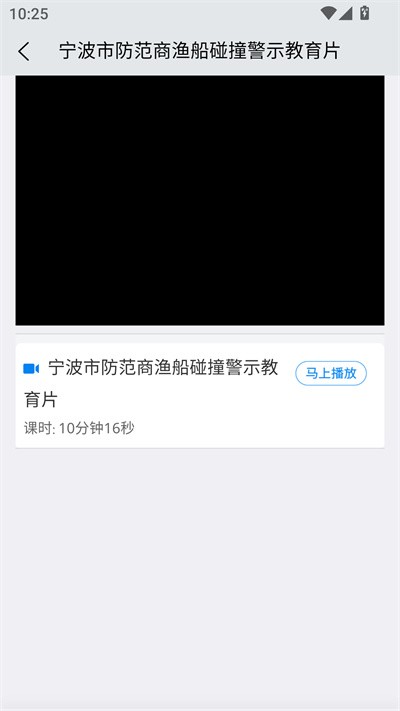The image size is (400, 711).
Task: Open the 宁波市防范商渔船碰撞警示教育片 lesson card
Action: tap(200, 395)
